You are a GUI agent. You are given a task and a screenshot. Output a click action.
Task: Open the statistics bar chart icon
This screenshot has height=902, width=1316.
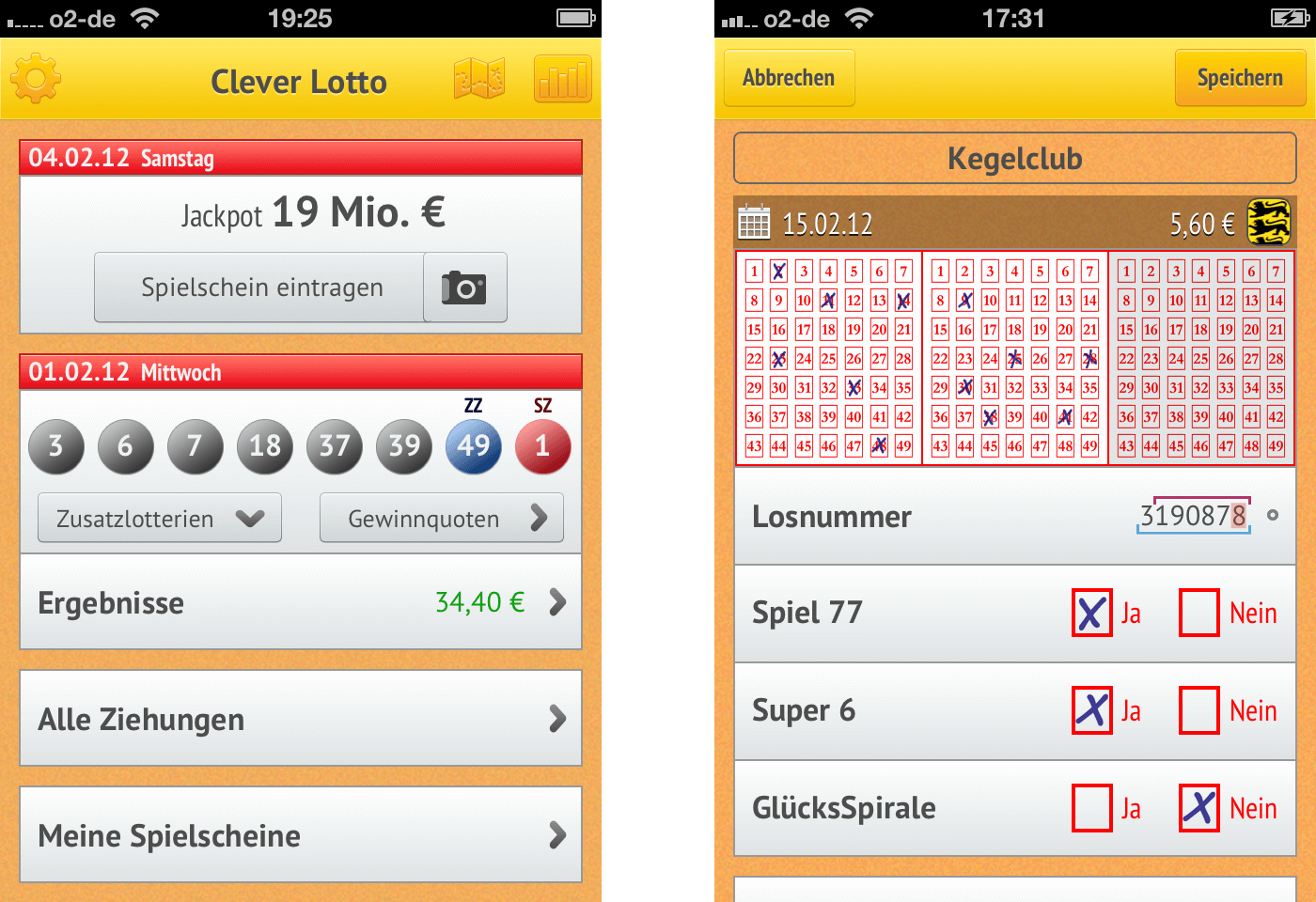point(562,79)
